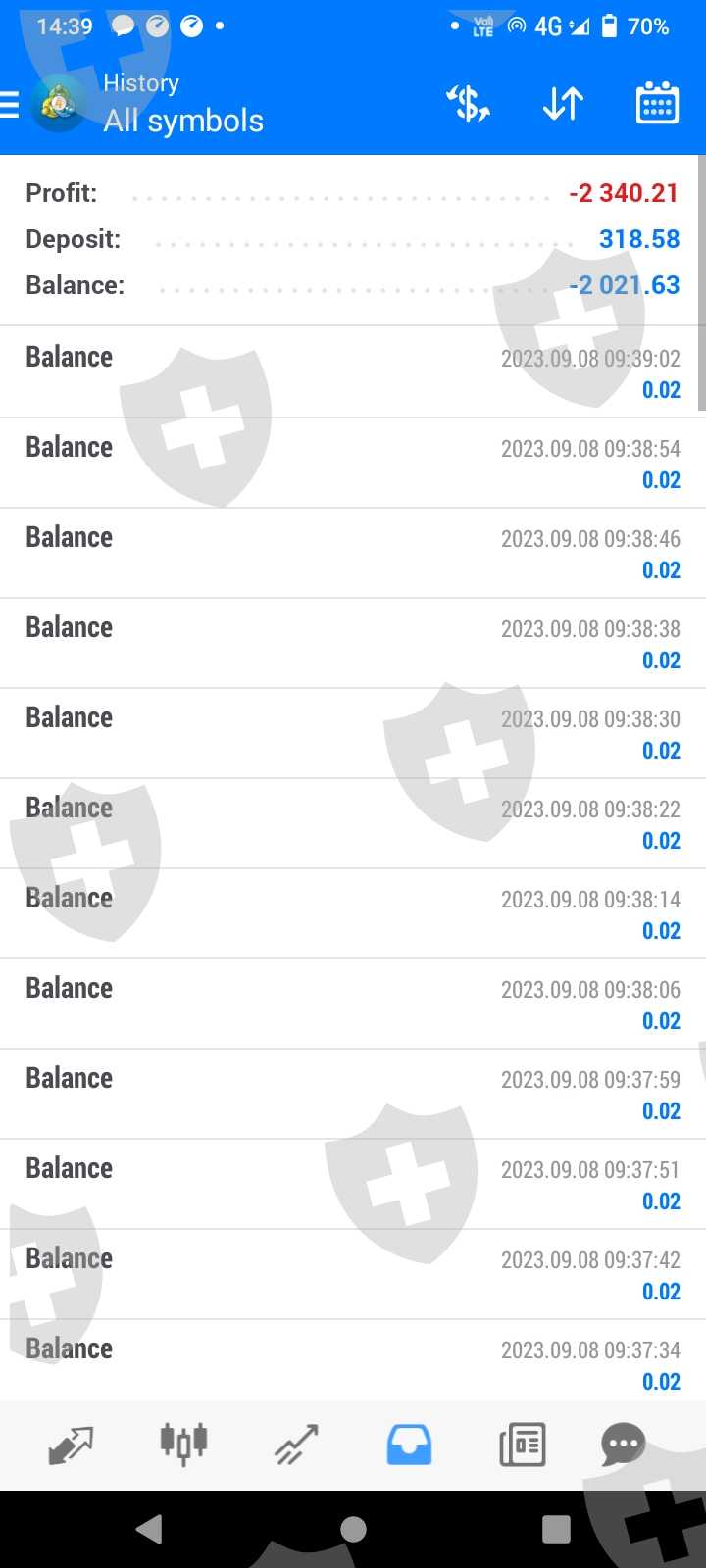Select the History tab
Image resolution: width=706 pixels, height=1568 pixels.
[x=409, y=1445]
